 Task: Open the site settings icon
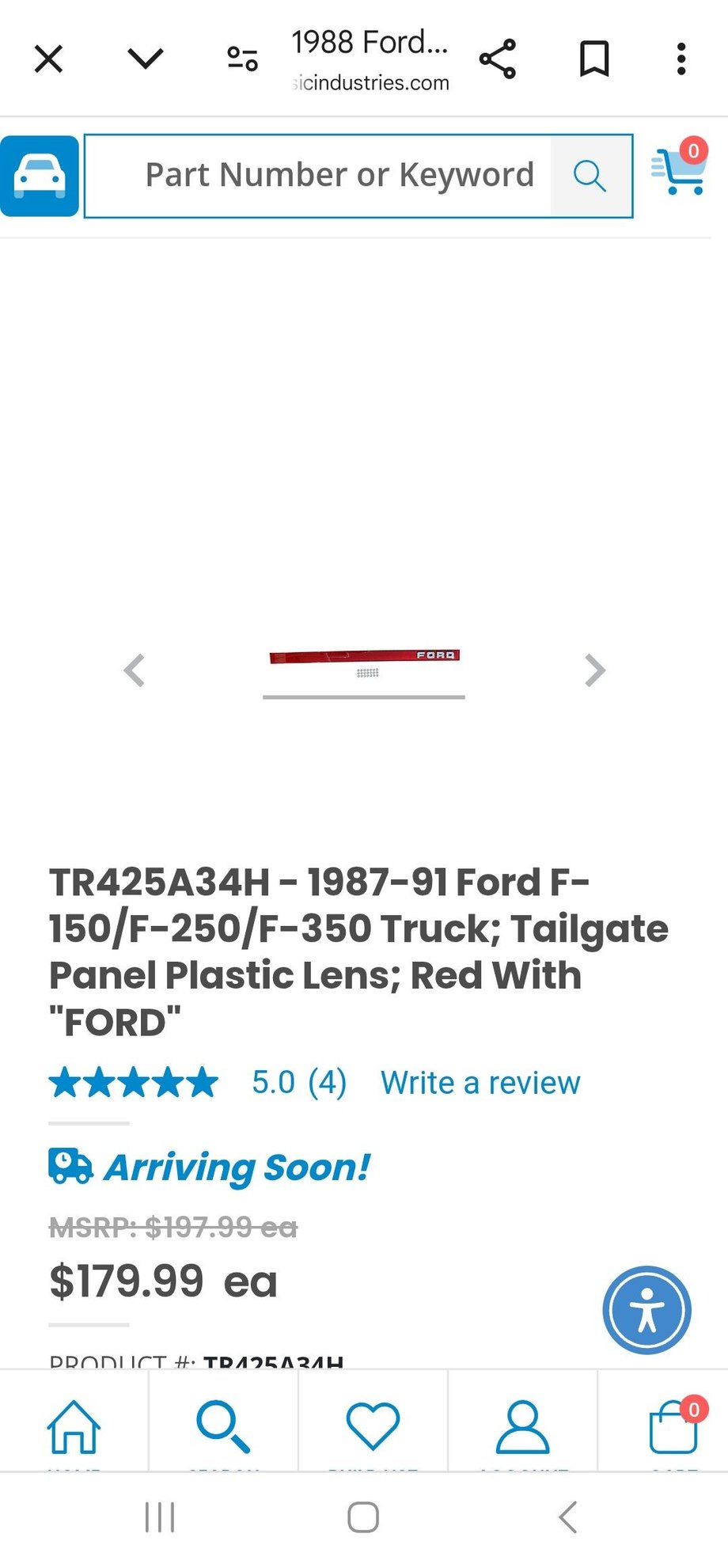(242, 59)
